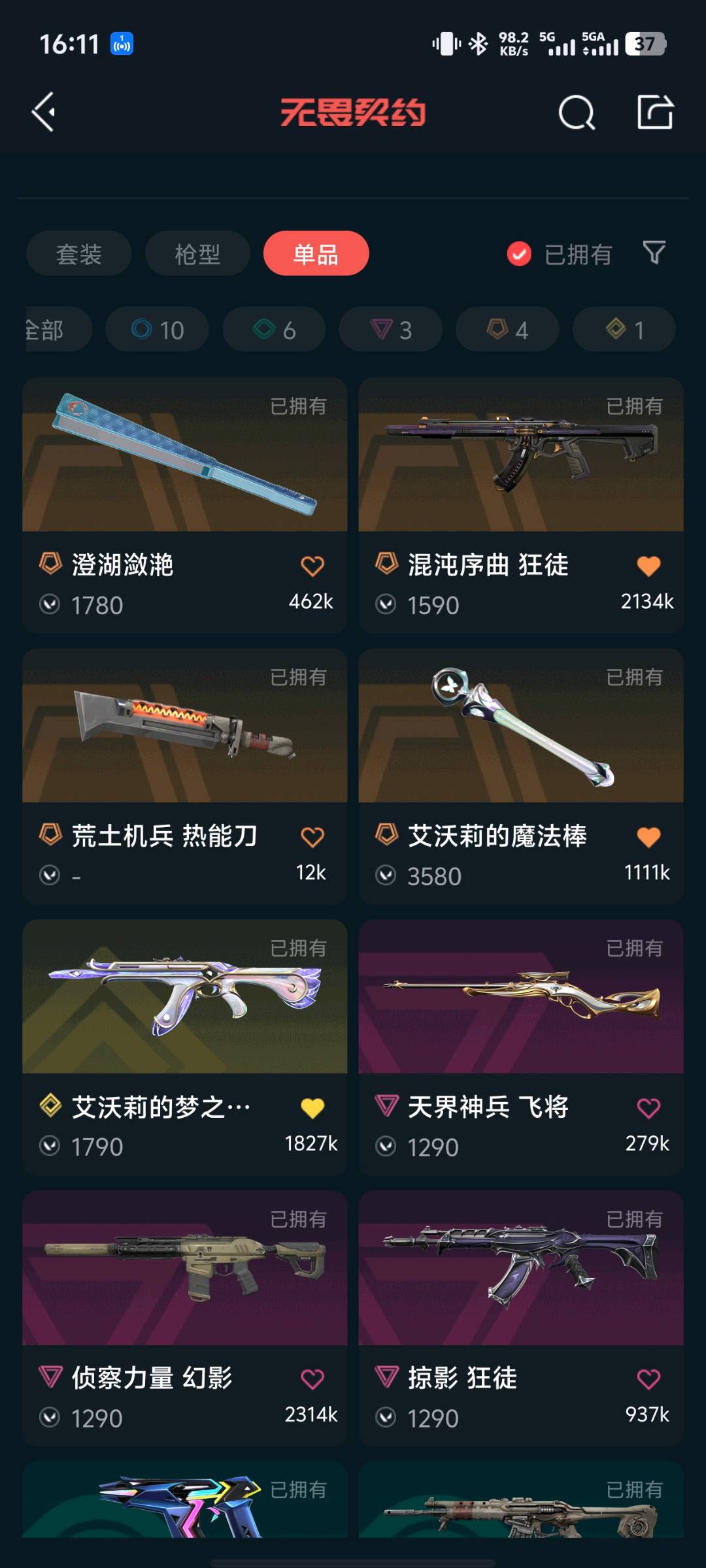Open the 天界神兵 飞将 skin card

pos(520,998)
